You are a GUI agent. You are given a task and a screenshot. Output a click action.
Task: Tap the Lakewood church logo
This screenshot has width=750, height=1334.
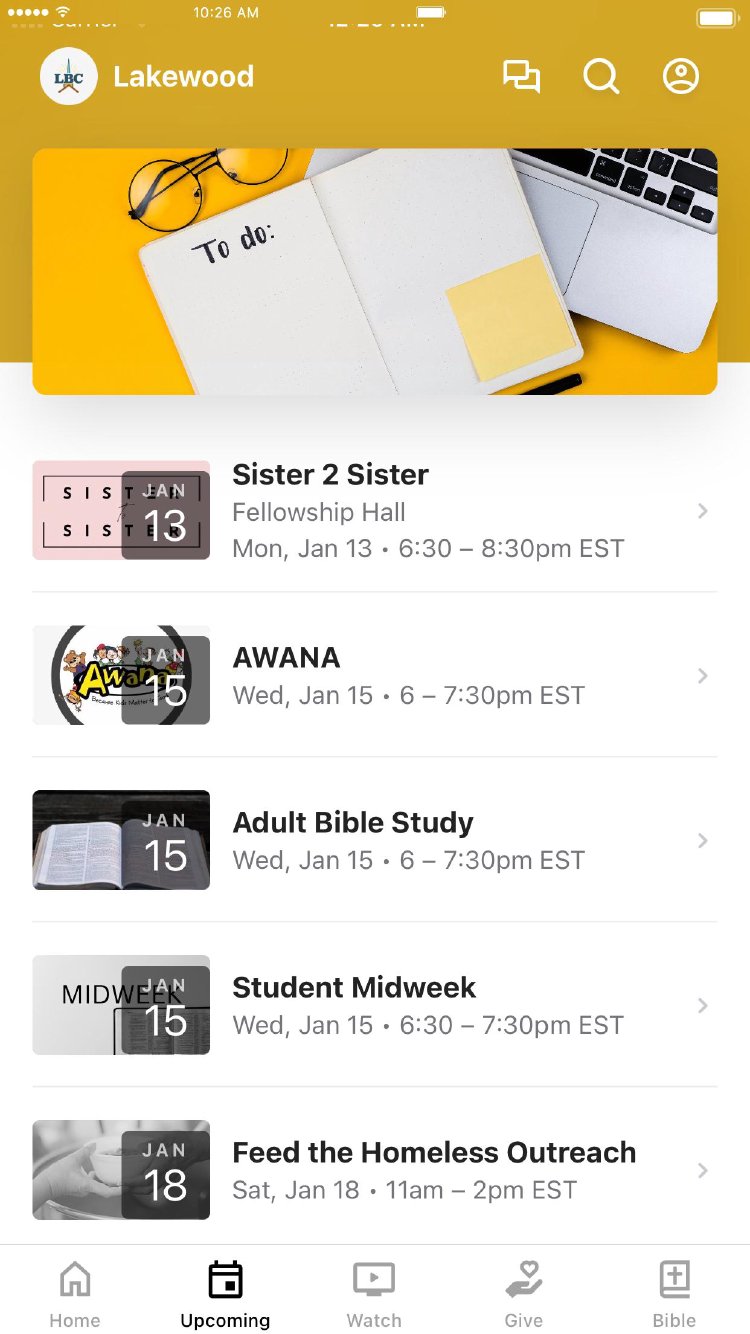(69, 77)
